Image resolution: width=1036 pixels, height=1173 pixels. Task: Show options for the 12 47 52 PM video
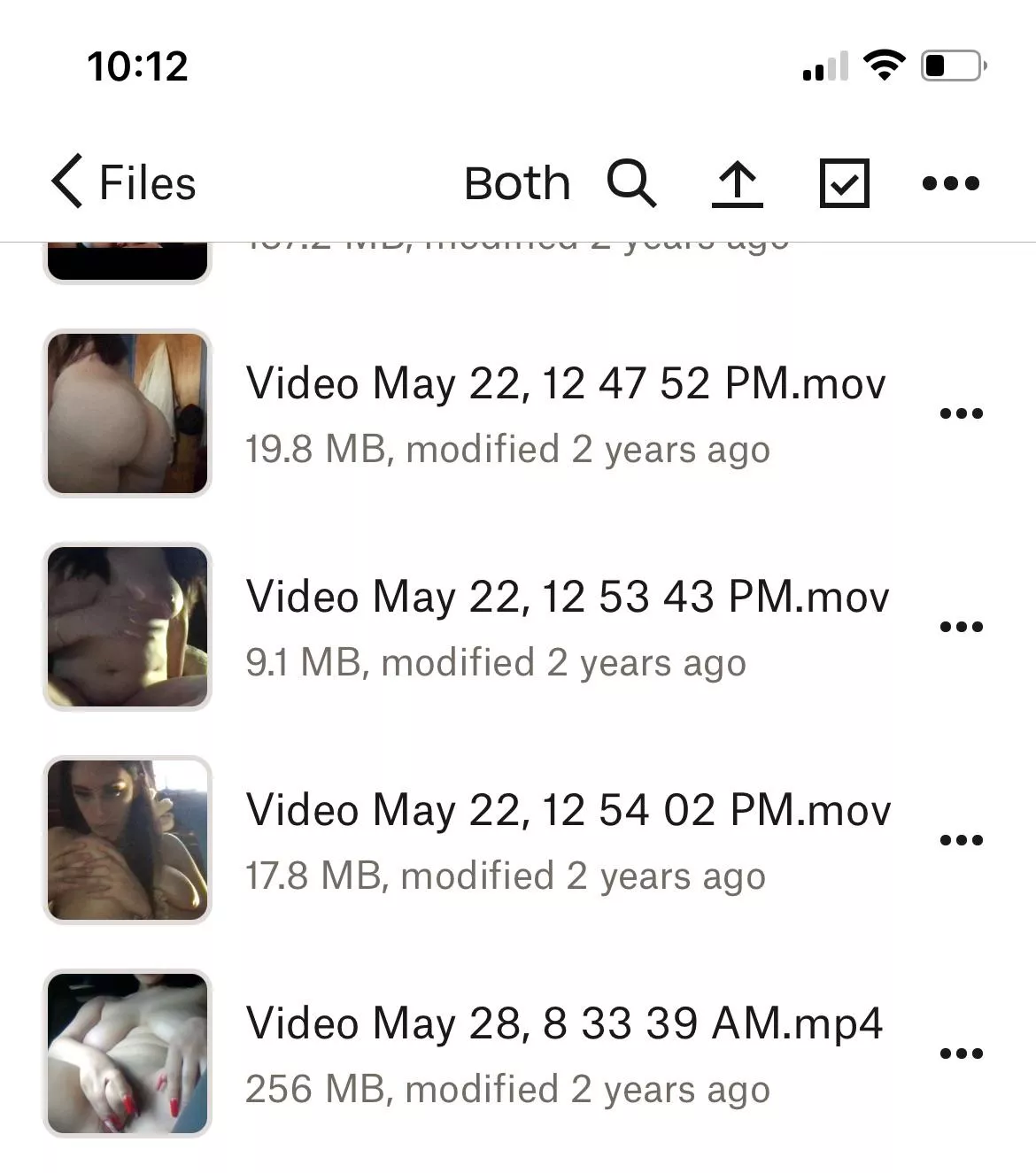click(x=961, y=413)
